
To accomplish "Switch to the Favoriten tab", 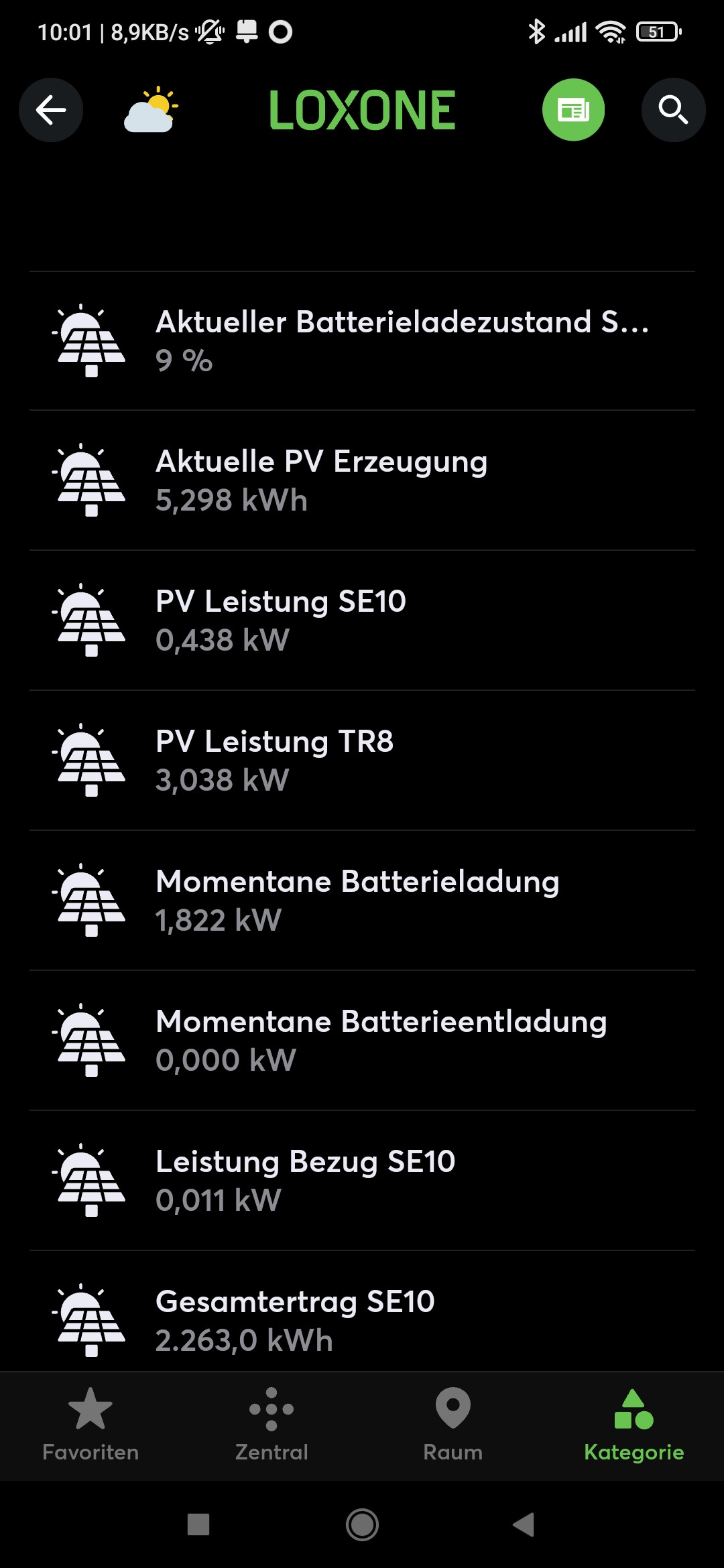I will (90, 1425).
